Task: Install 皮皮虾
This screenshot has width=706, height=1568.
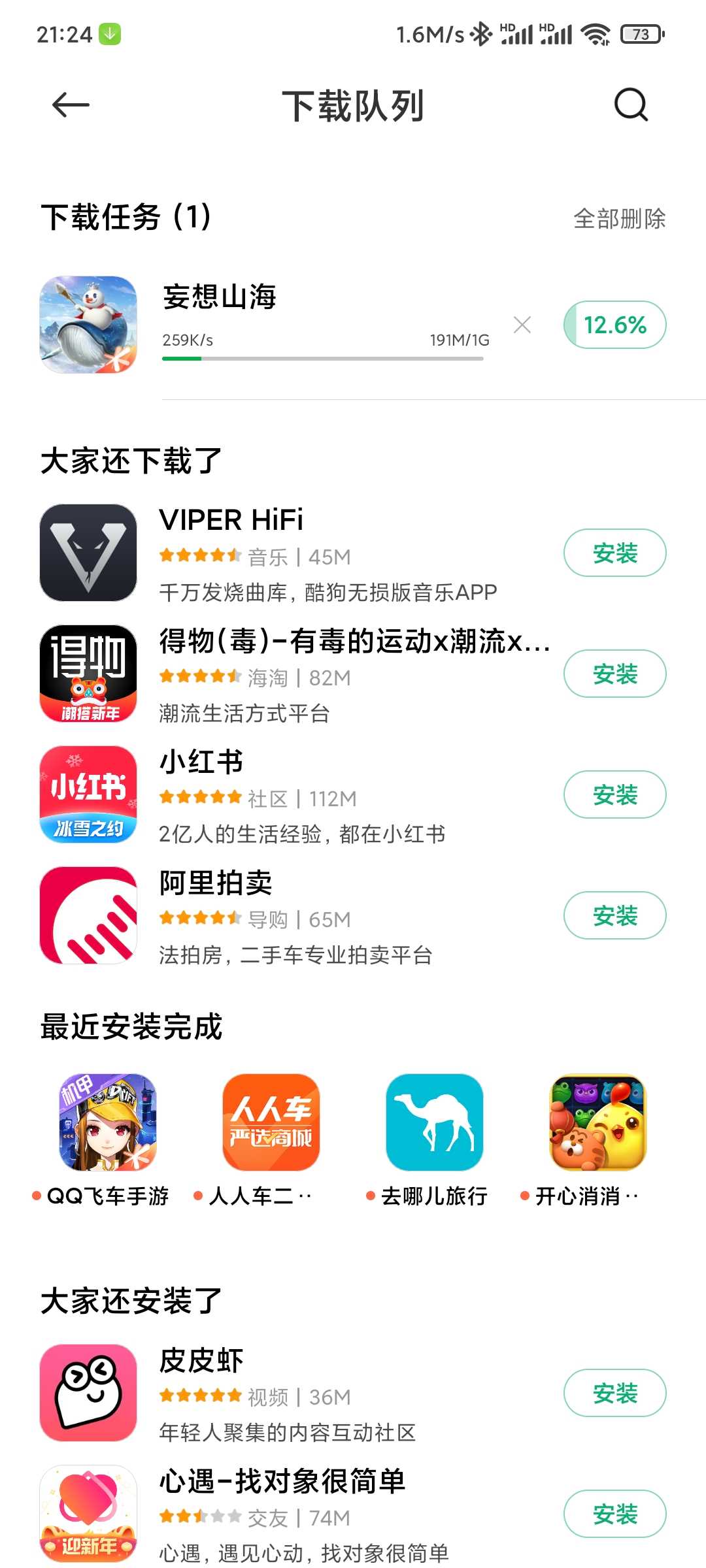Action: pos(614,1393)
